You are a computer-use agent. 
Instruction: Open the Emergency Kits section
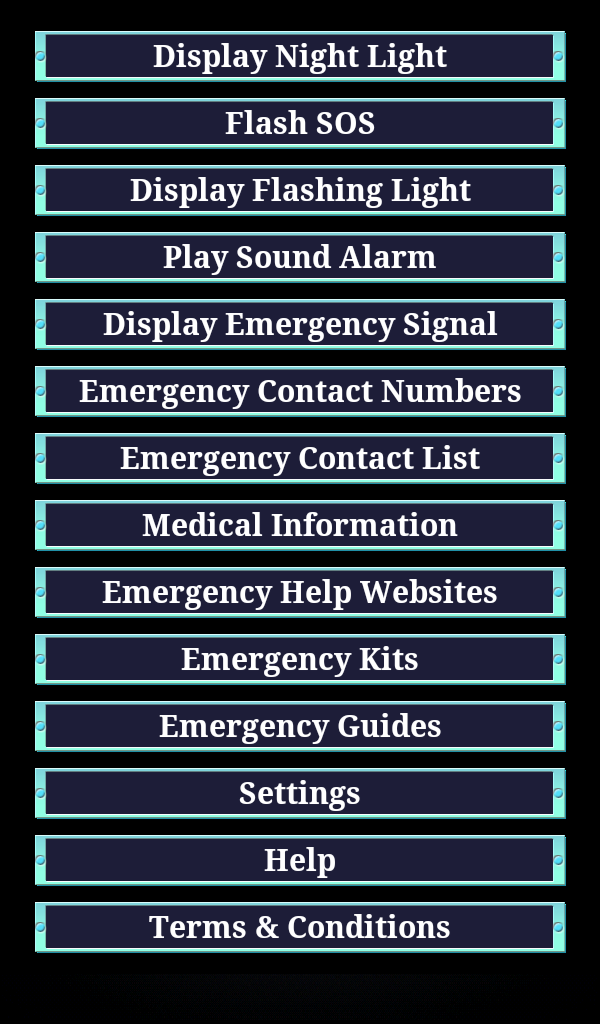[300, 659]
